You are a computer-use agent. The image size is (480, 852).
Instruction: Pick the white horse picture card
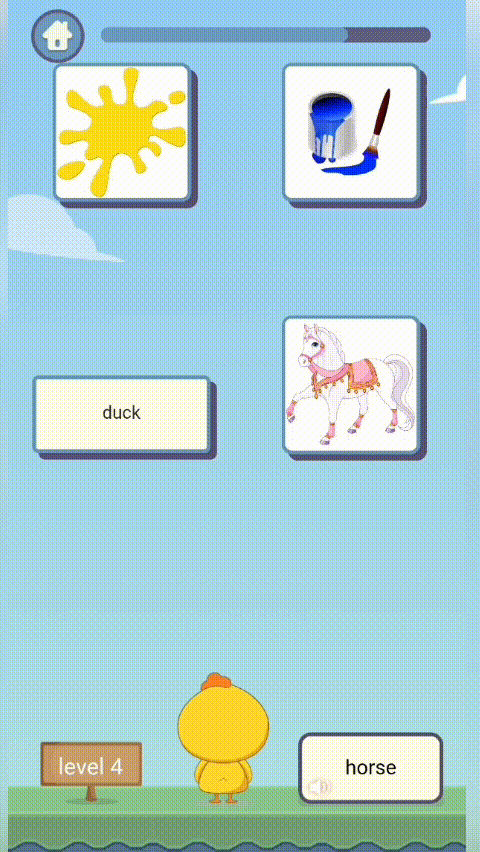point(351,384)
